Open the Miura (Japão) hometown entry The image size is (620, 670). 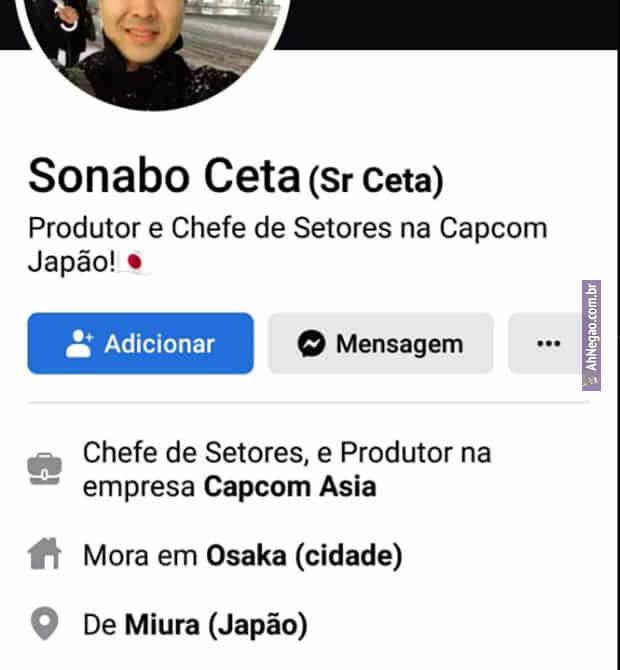[x=215, y=626]
